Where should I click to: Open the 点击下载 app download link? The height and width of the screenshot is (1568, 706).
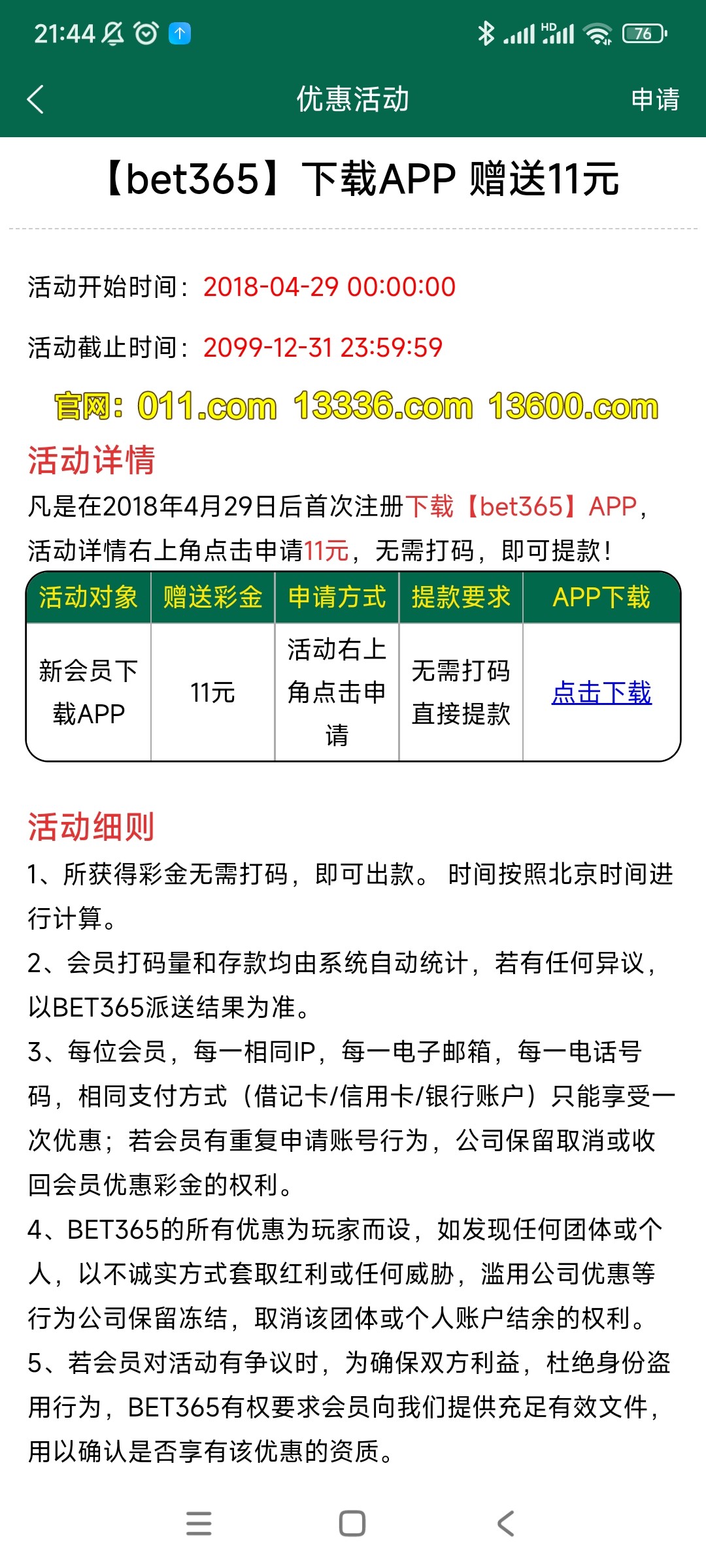tap(601, 693)
